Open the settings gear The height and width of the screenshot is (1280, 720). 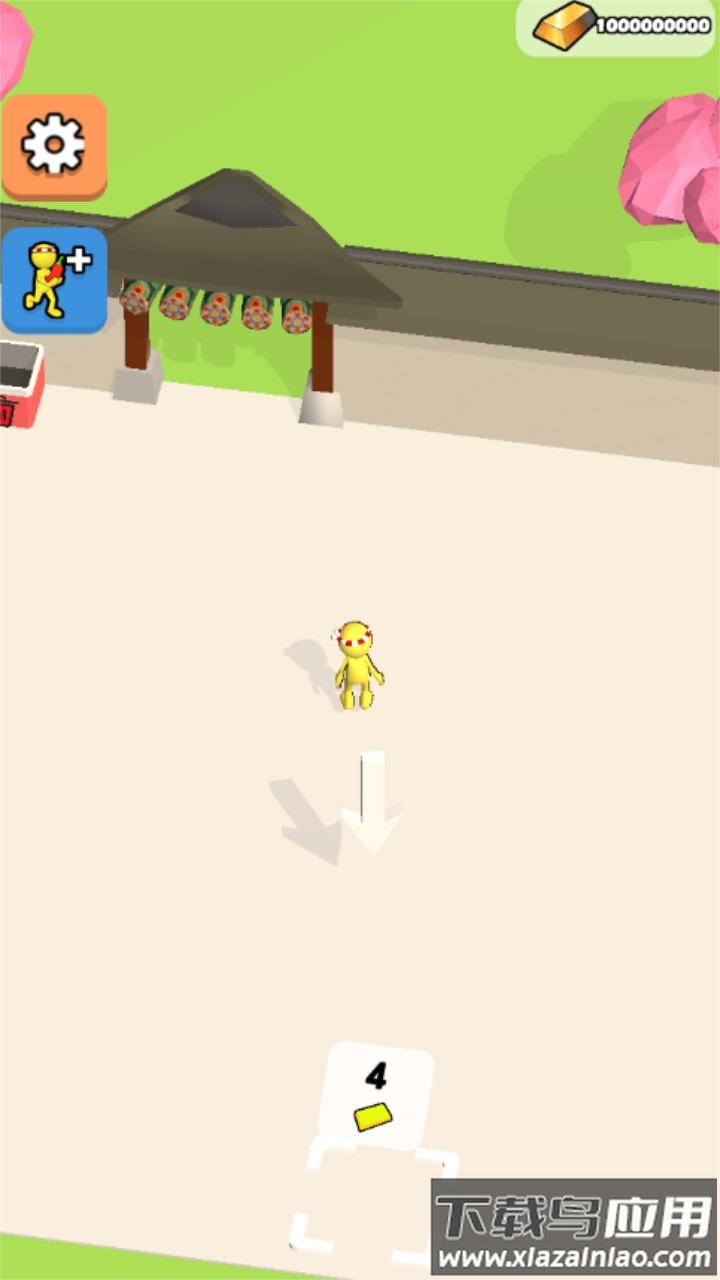click(x=54, y=146)
